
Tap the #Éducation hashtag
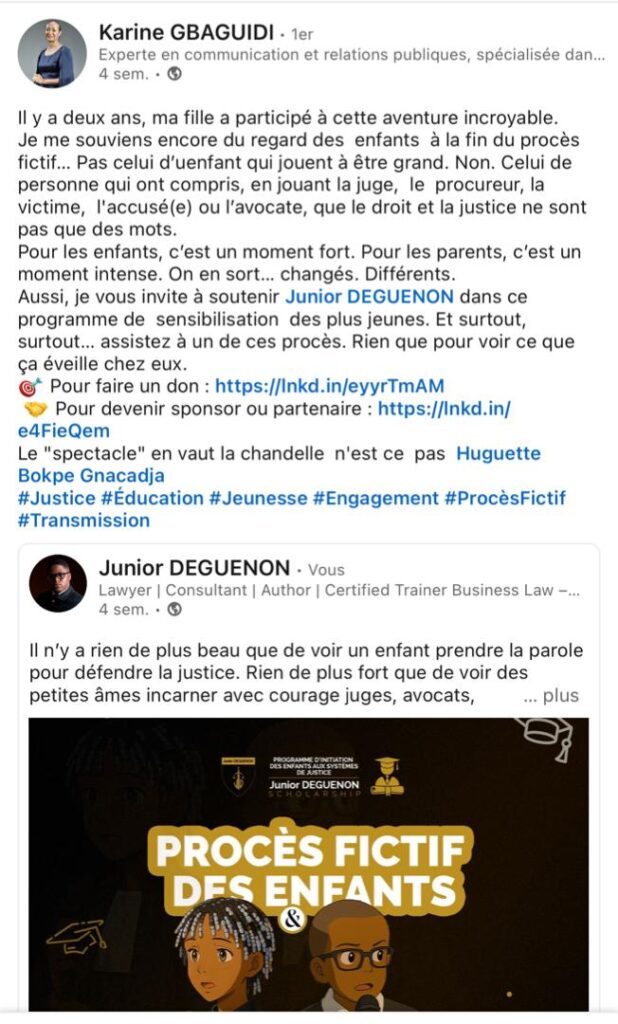[152, 498]
